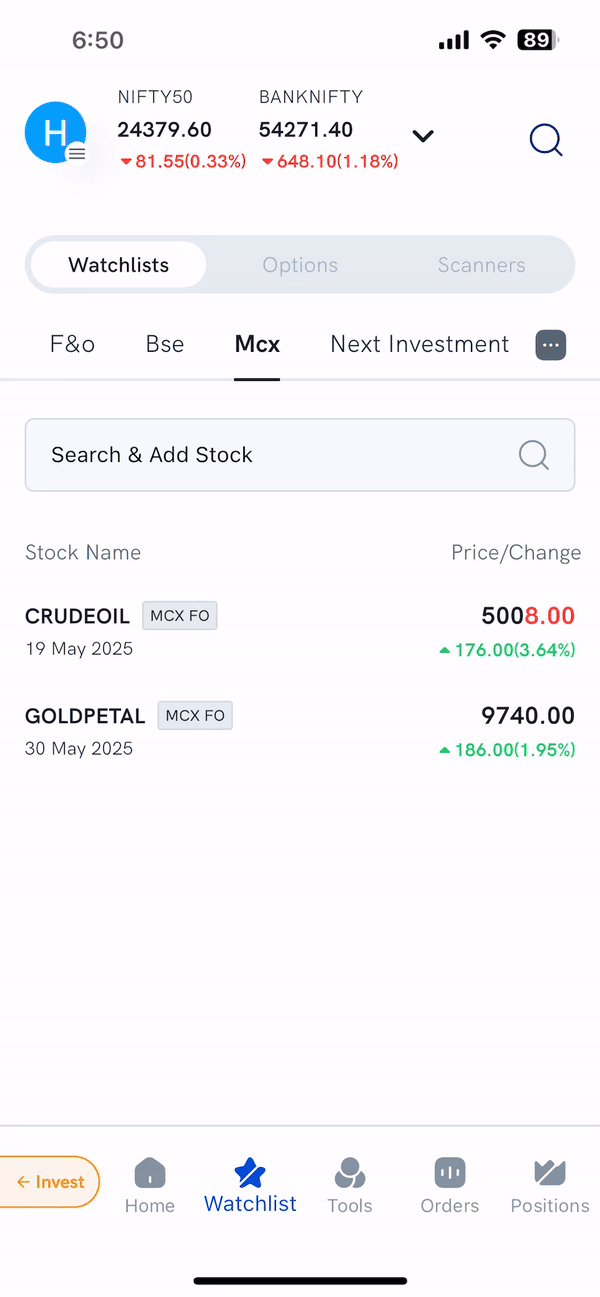
Task: Open the profile avatar menu
Action: tap(55, 133)
